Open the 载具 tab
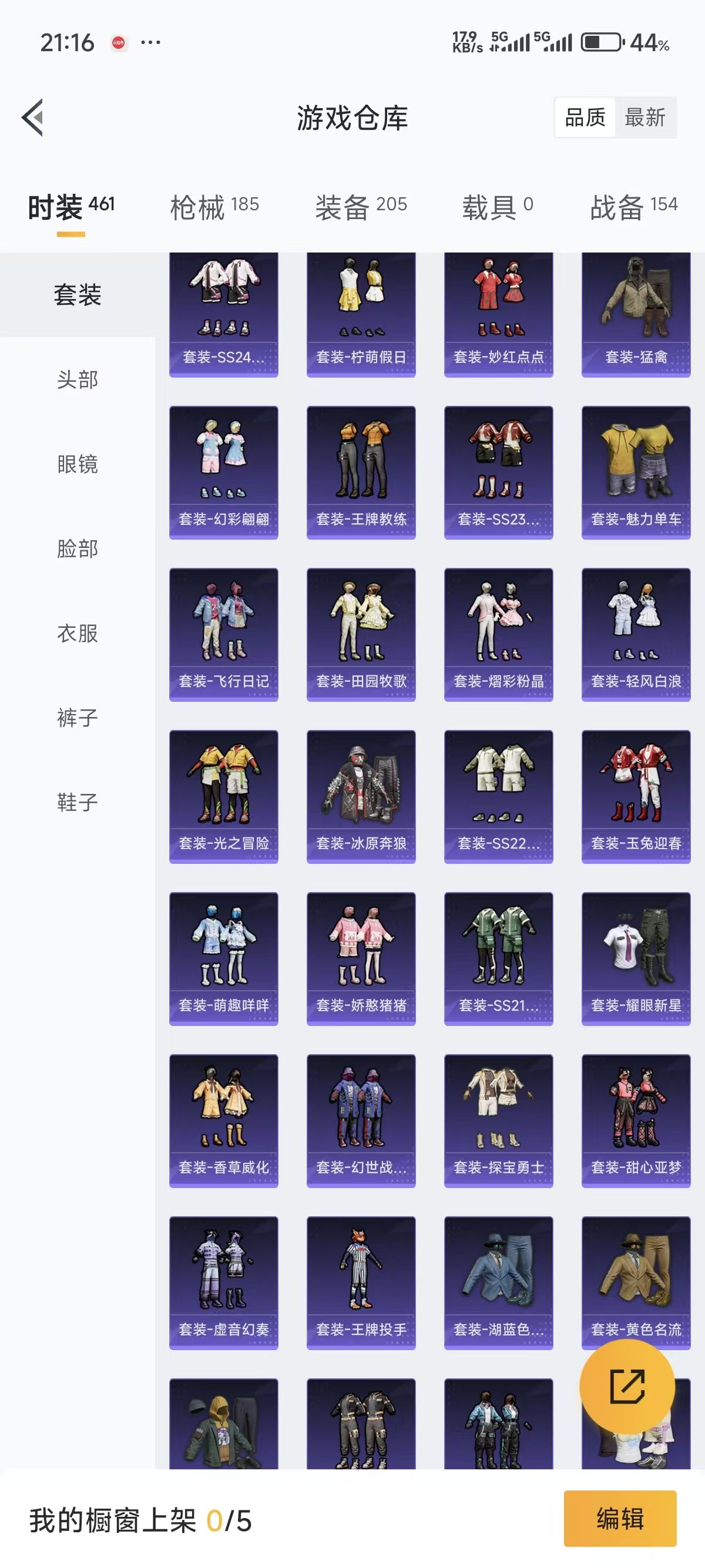 pos(497,207)
